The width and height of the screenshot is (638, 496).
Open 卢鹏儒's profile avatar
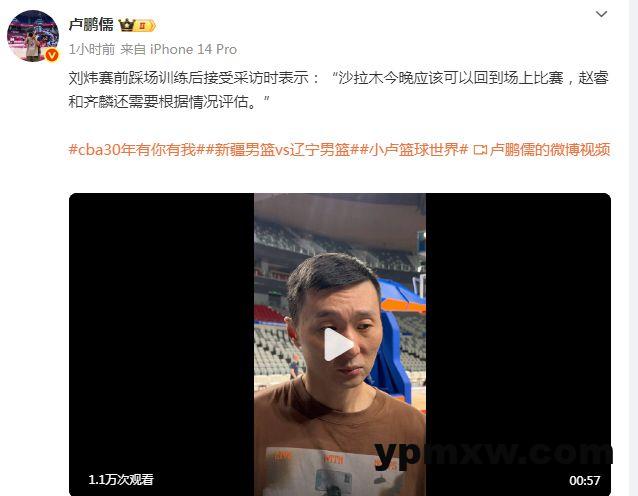33,35
